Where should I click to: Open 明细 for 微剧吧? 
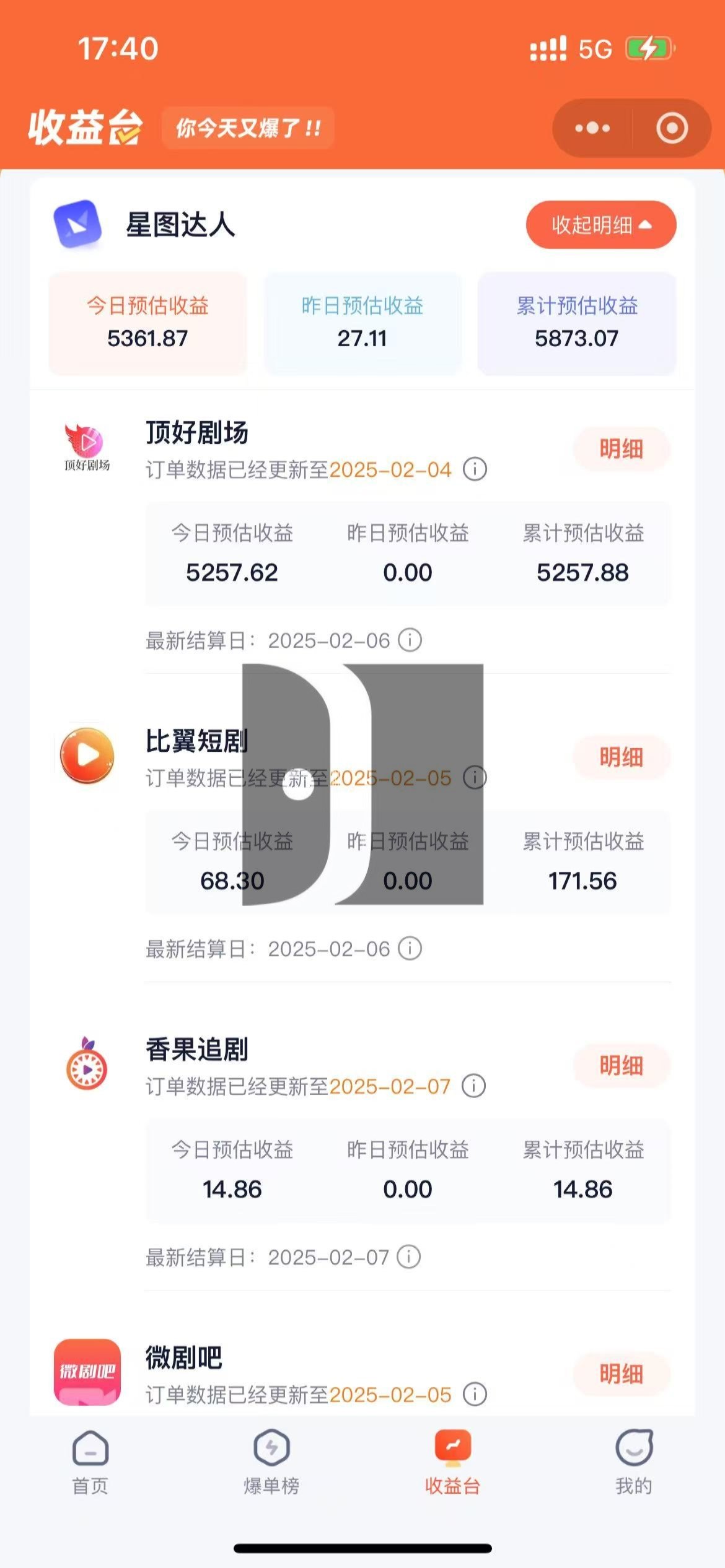(x=621, y=1374)
